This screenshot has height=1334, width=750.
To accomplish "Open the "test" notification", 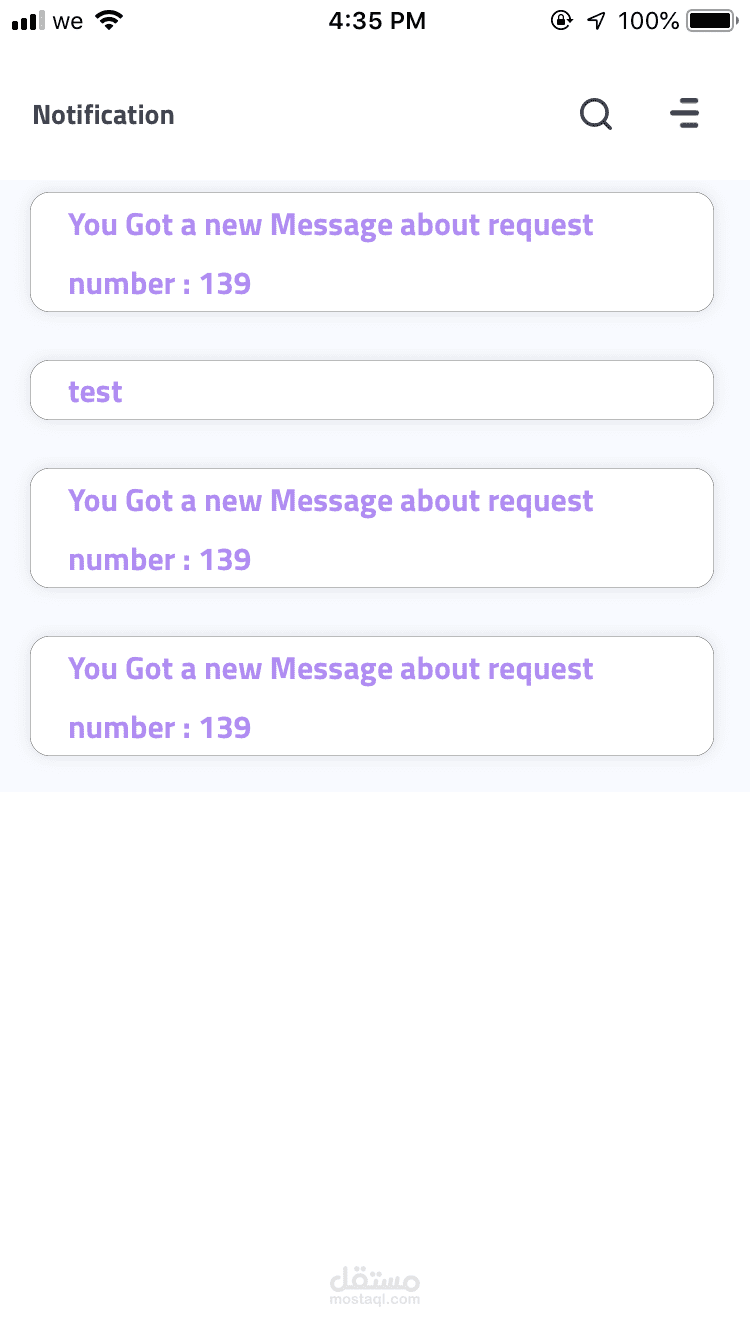I will pyautogui.click(x=372, y=390).
